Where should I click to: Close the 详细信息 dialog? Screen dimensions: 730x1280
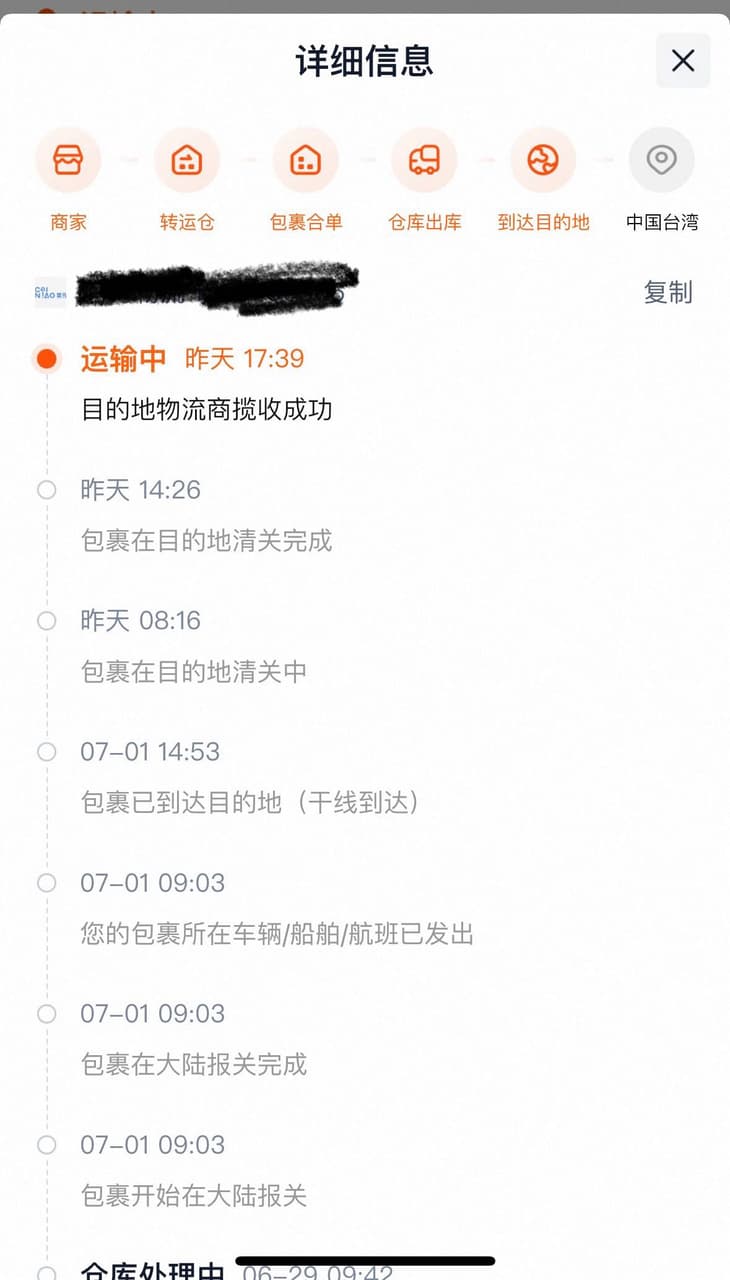(683, 61)
